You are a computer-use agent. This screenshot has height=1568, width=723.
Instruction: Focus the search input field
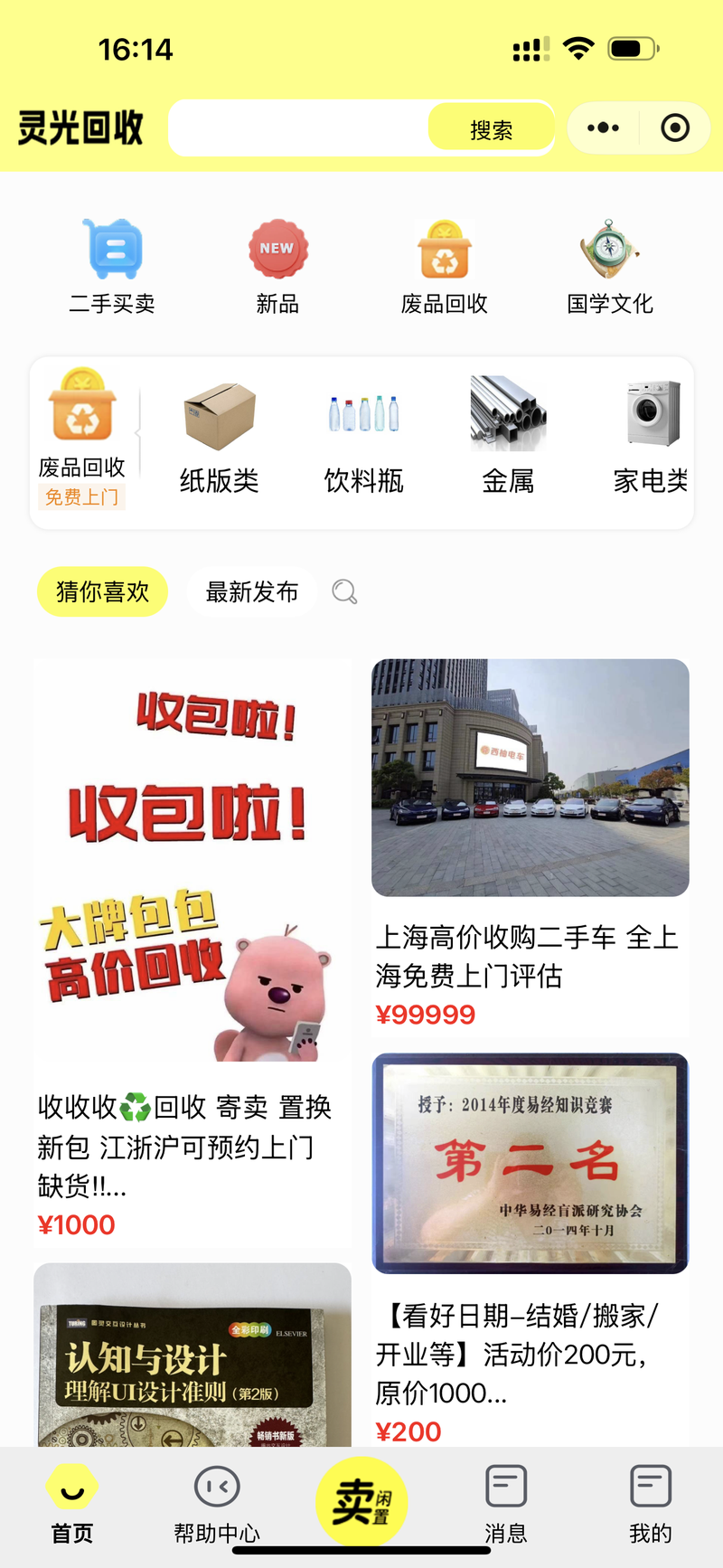(x=298, y=128)
